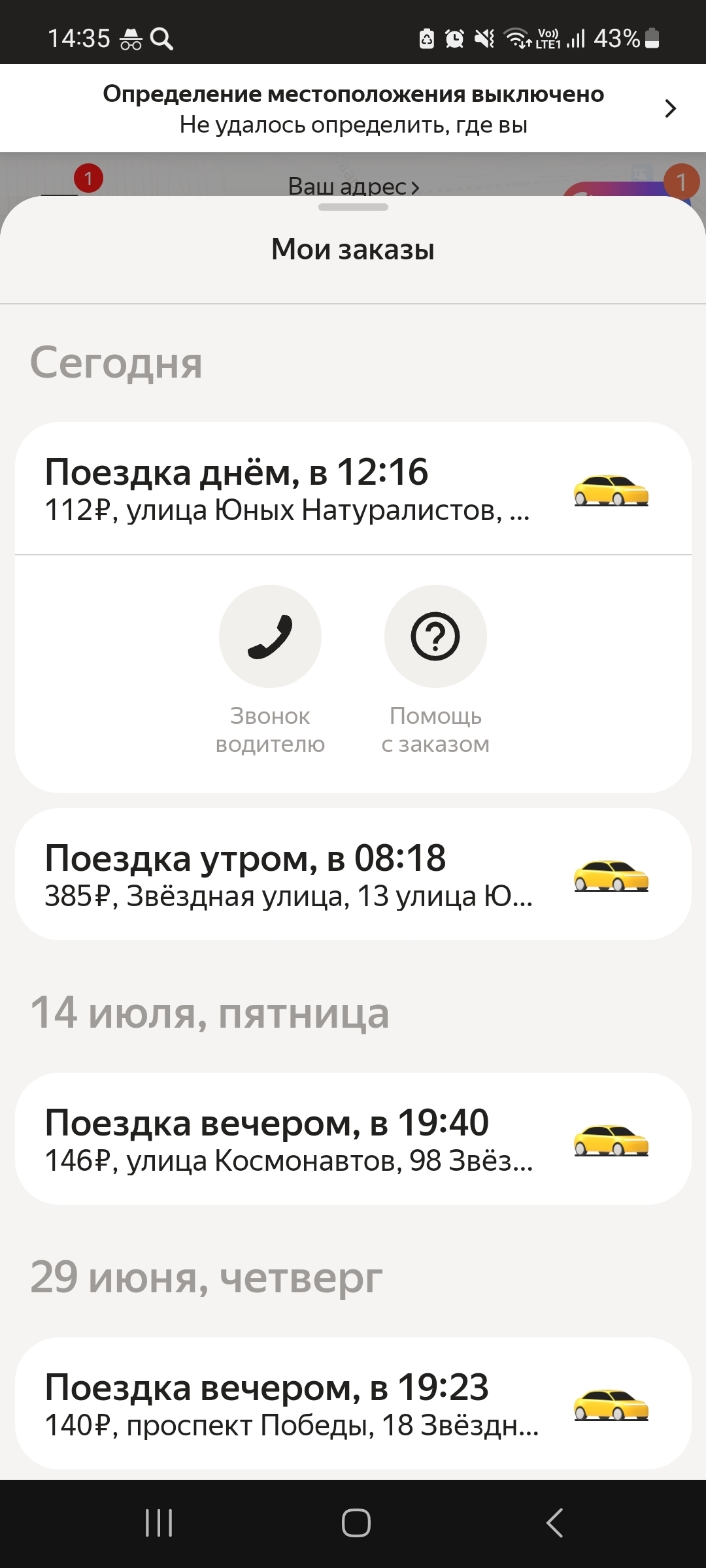Call the driver of the 12:16 ride

point(270,636)
